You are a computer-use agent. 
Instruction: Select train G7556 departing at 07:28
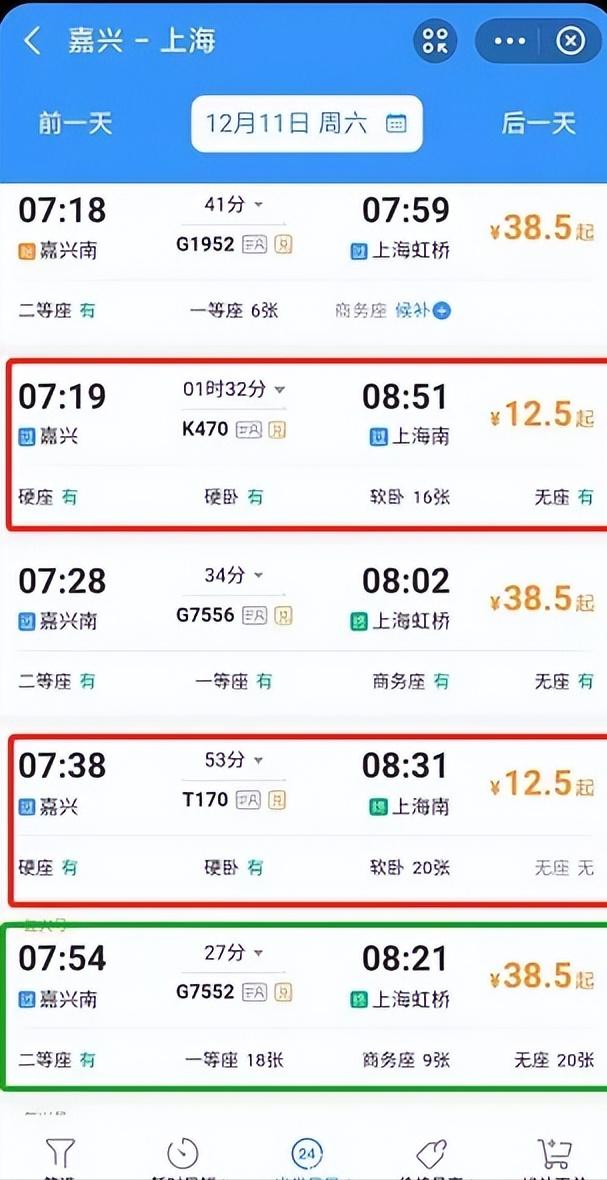pos(303,631)
